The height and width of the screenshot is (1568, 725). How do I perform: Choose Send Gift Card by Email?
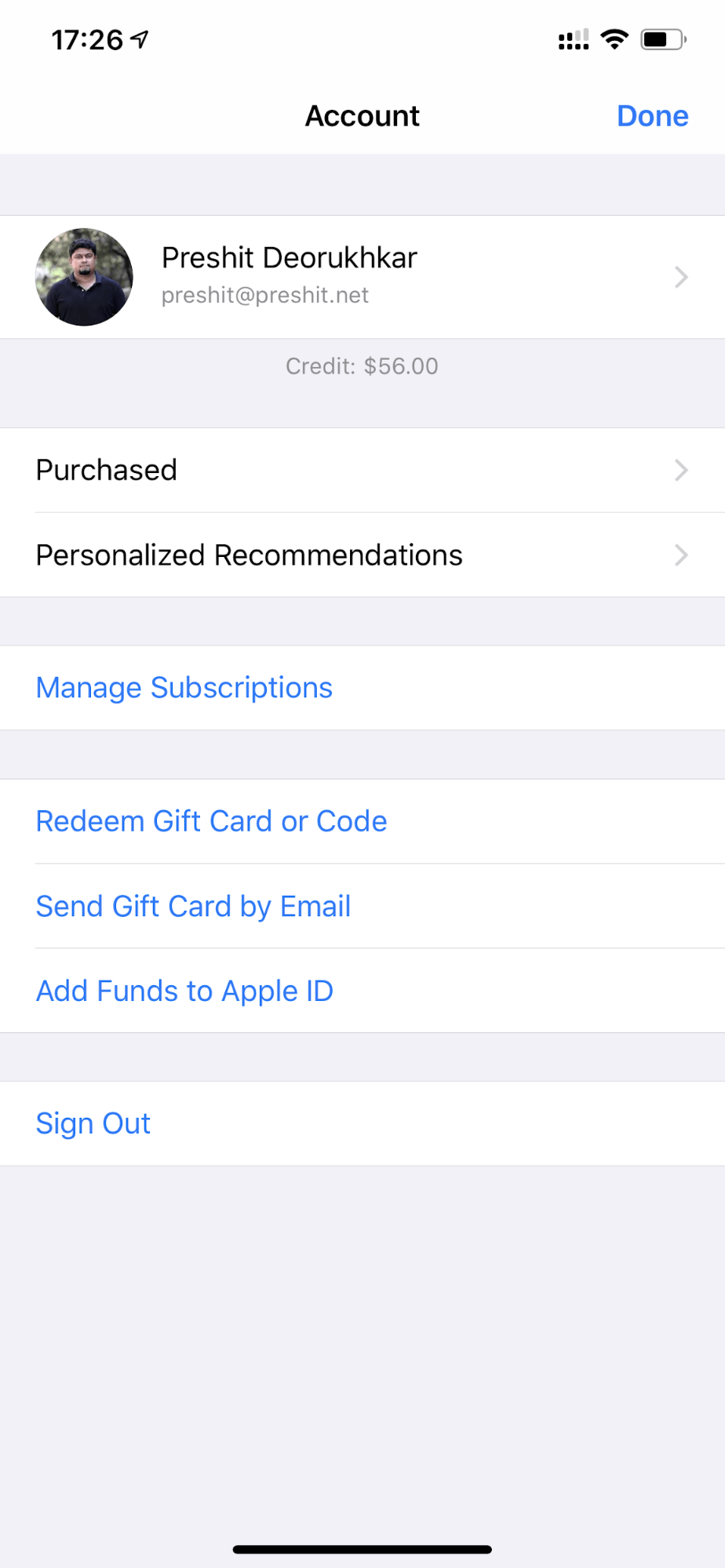tap(194, 906)
